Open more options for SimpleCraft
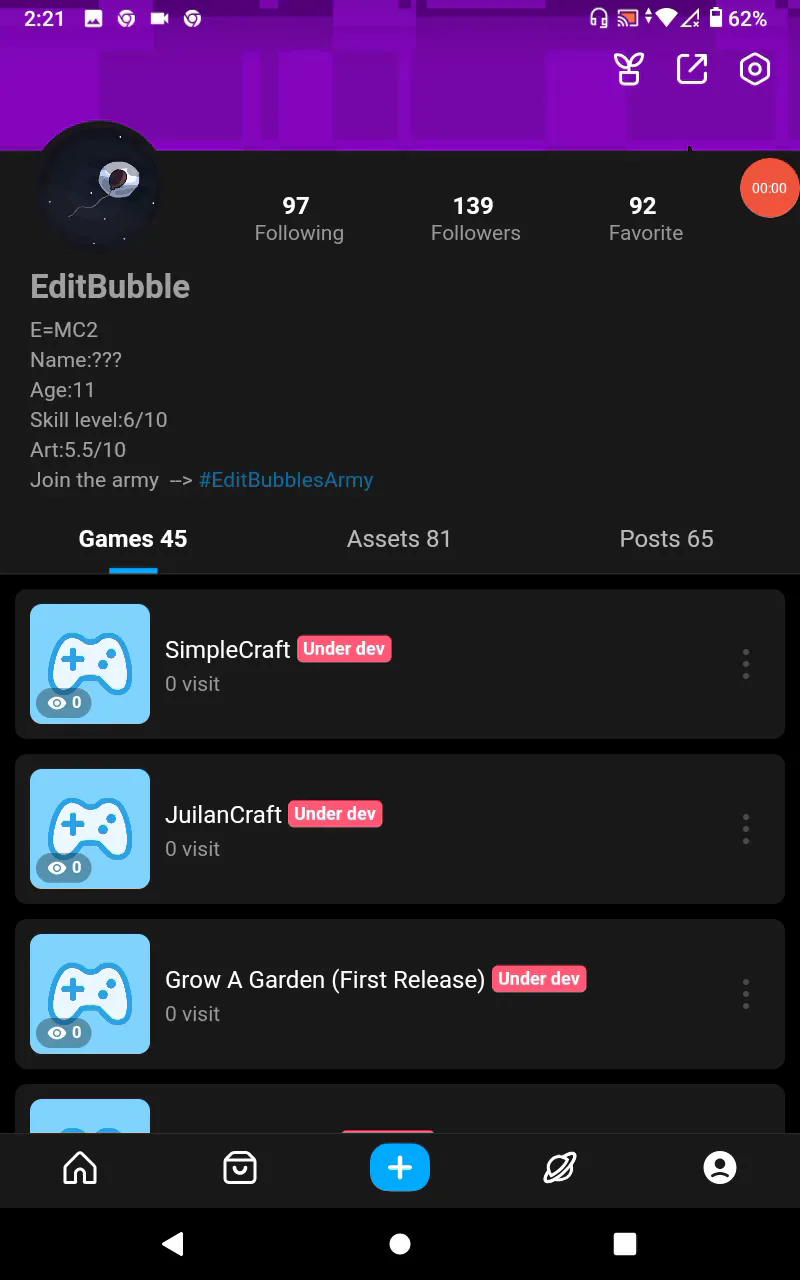Screen dimensions: 800x1280 coord(746,664)
